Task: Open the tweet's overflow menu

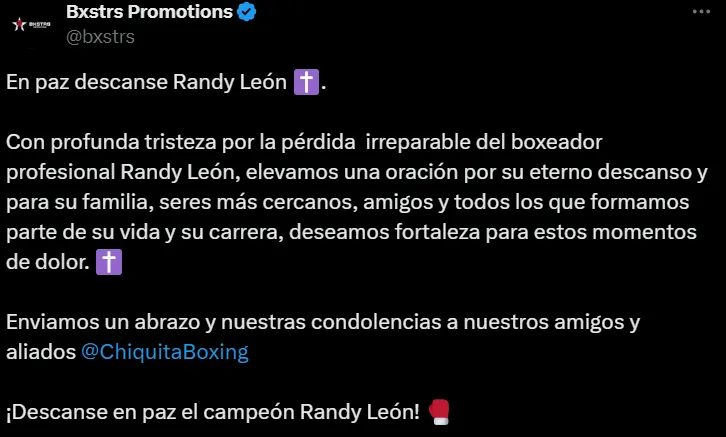Action: 703,12
